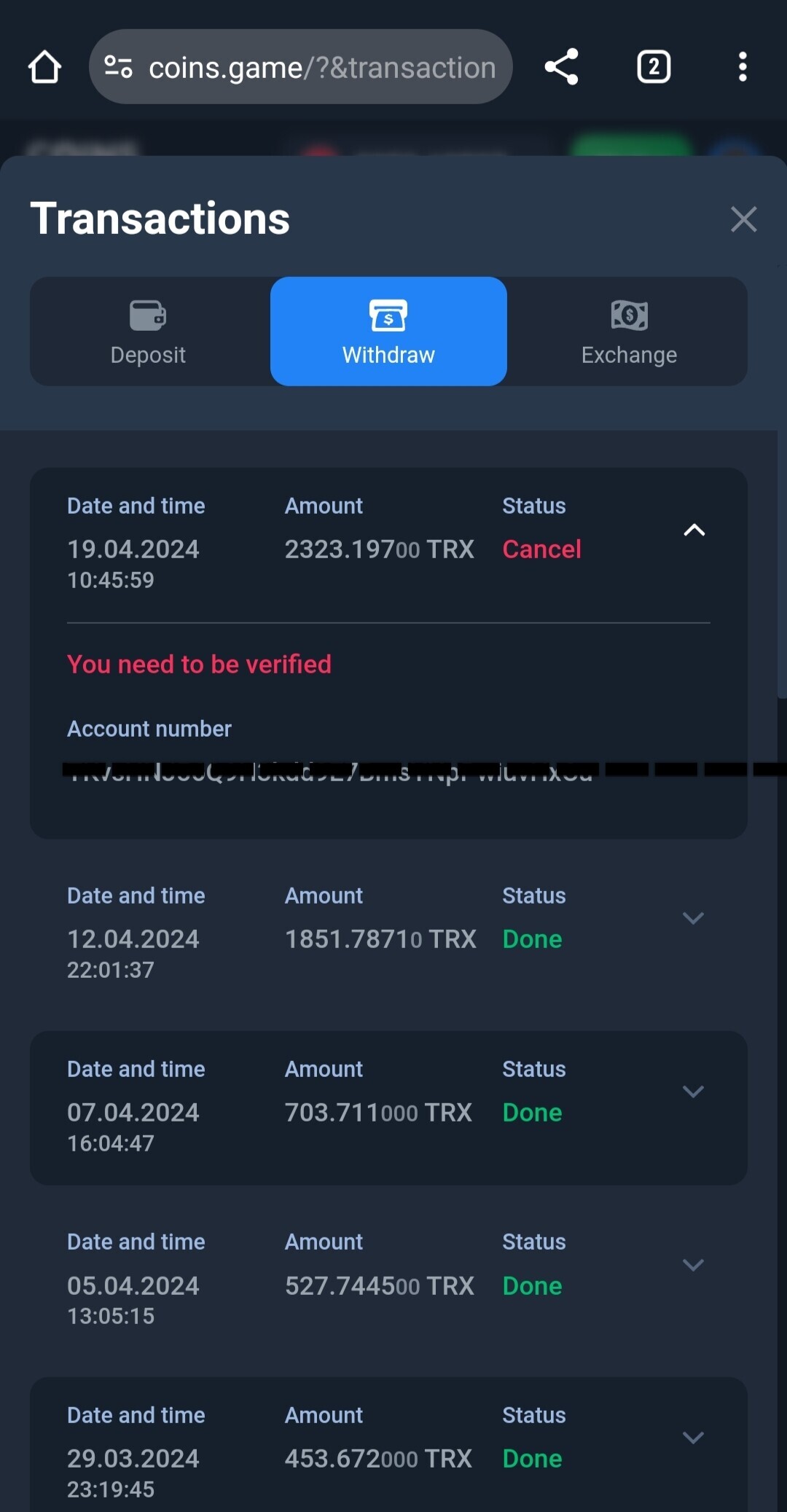Close the Transactions panel
Screen dimensions: 787x1512
[743, 219]
